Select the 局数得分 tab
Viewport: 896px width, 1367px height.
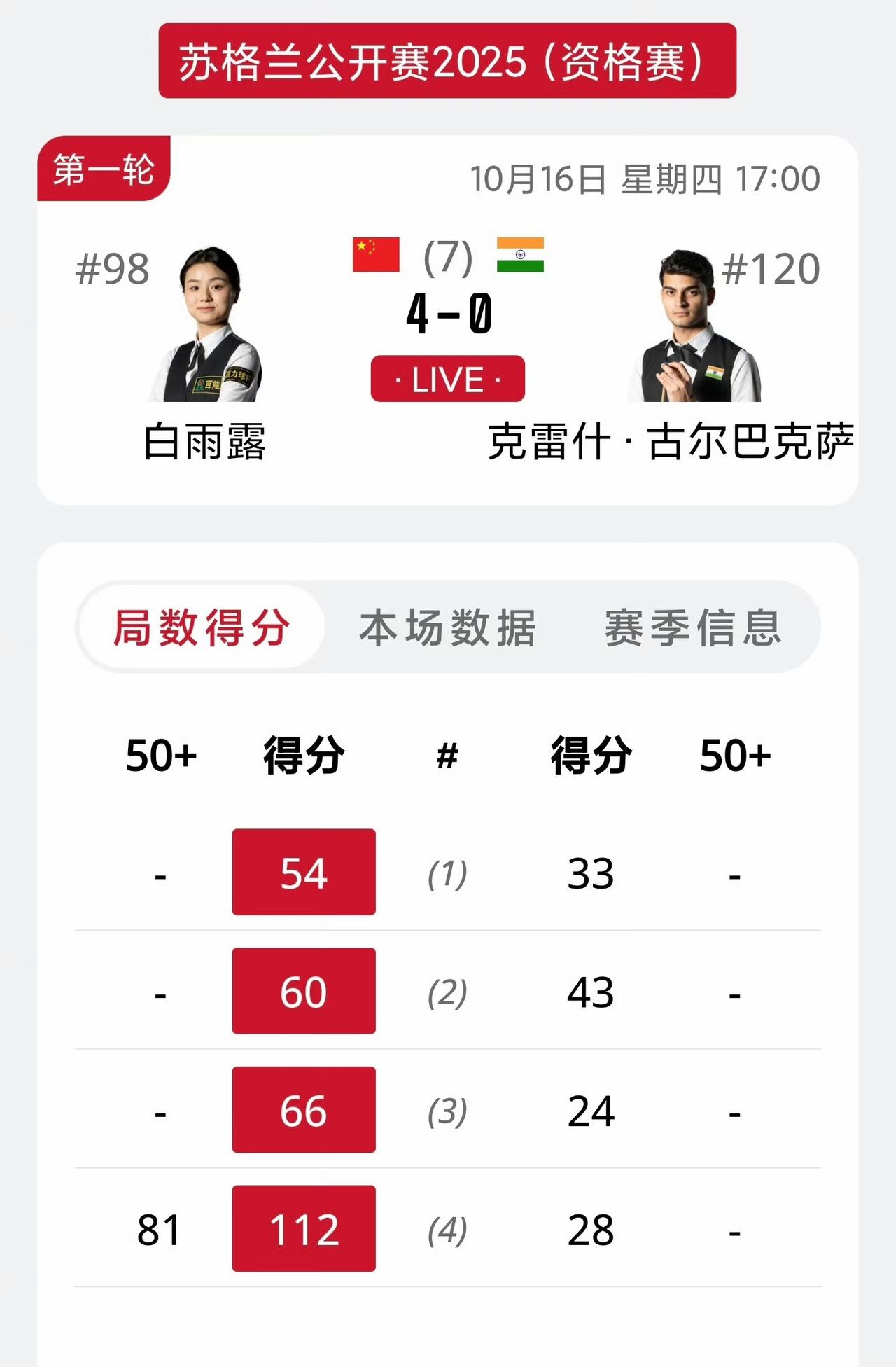(x=202, y=627)
